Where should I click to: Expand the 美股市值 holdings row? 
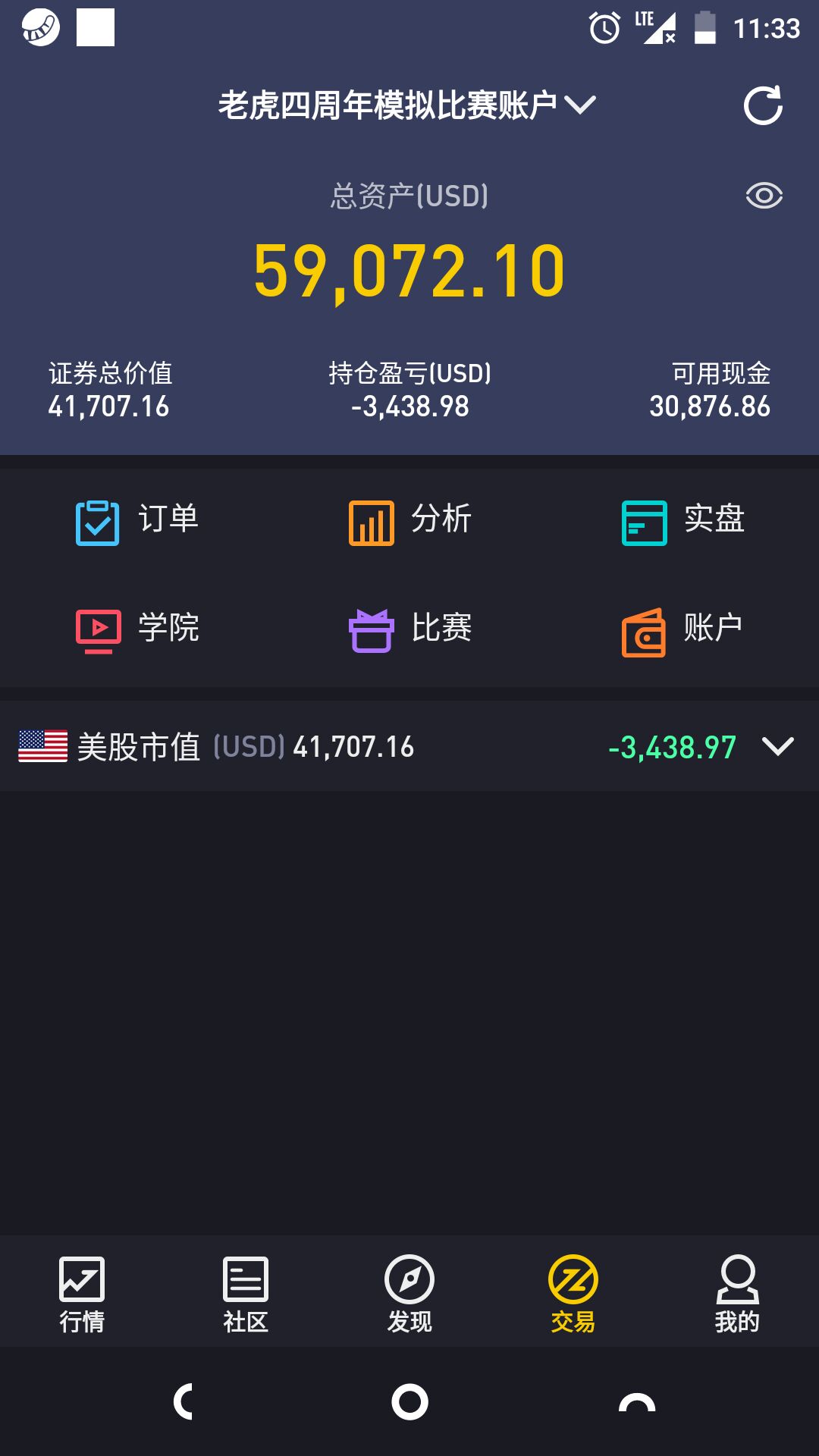pos(777,747)
